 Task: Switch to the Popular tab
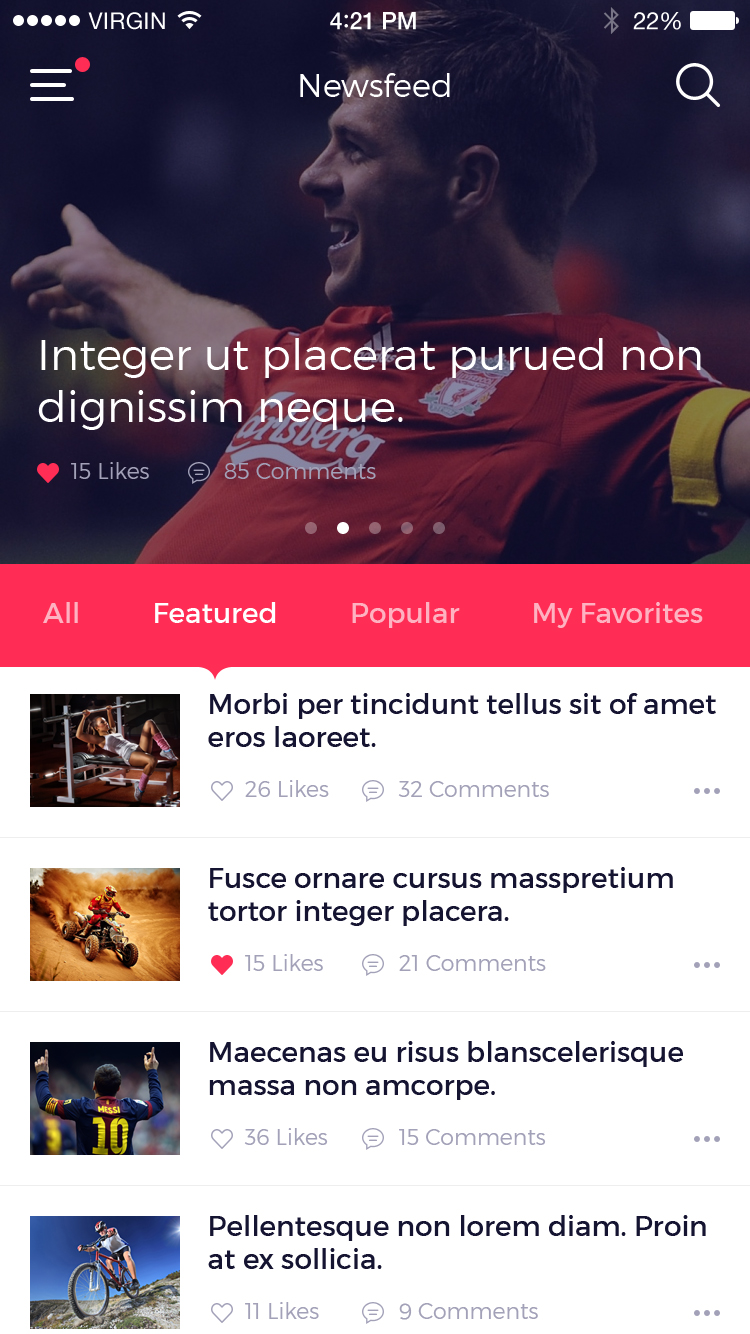[x=405, y=614]
